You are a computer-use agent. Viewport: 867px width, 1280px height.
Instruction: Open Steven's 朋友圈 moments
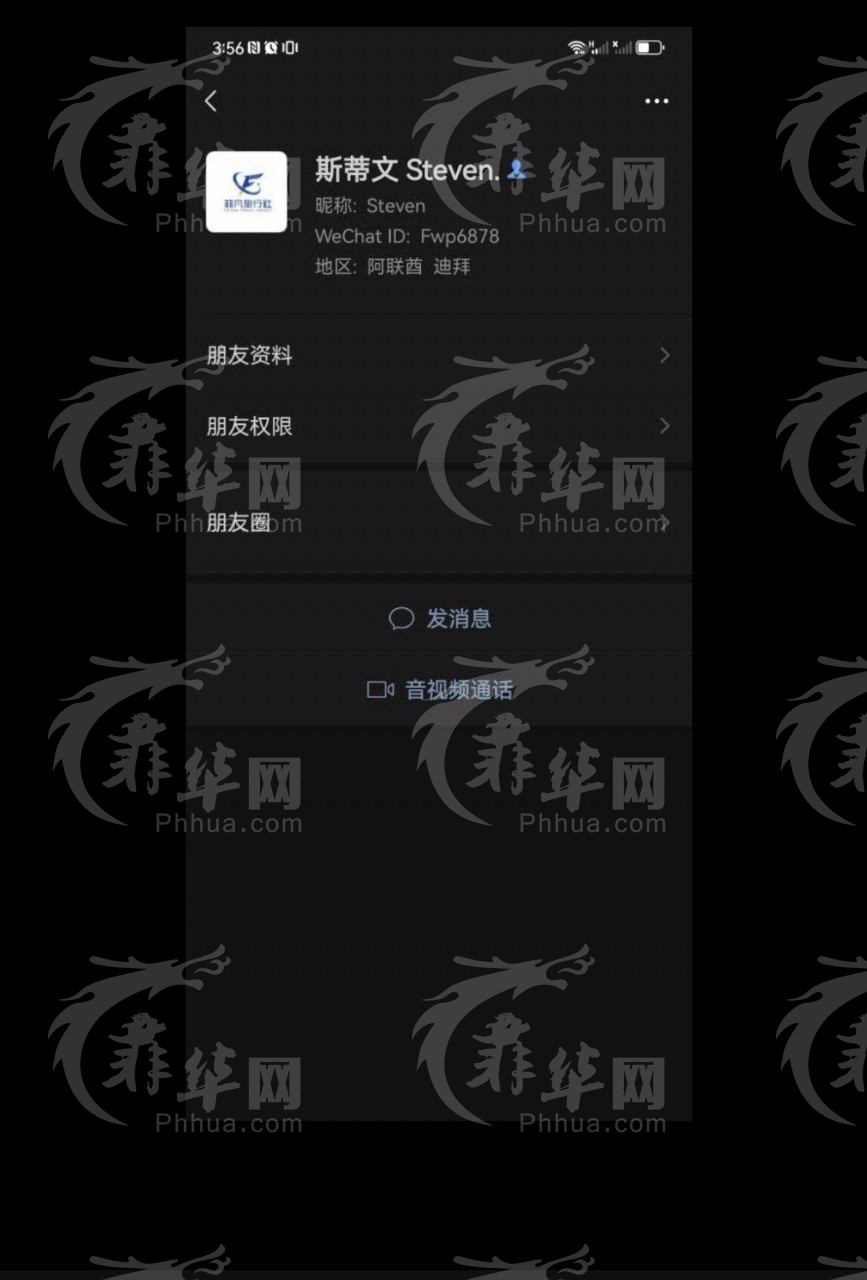click(438, 523)
